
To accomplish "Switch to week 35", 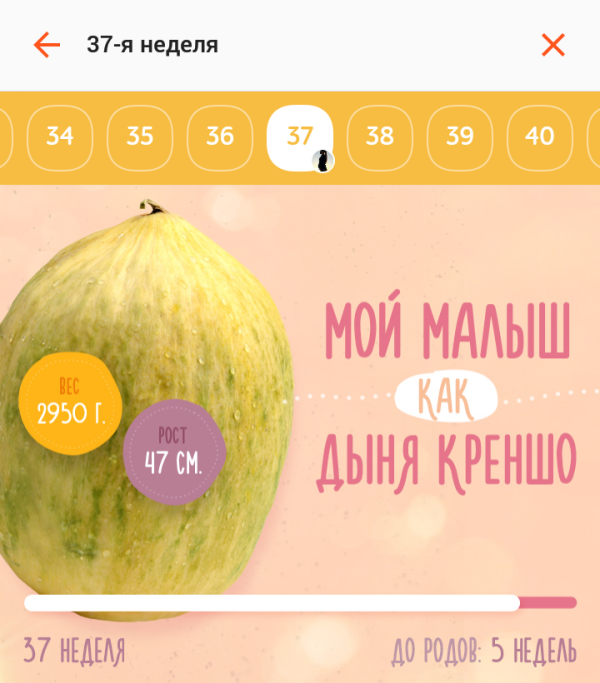I will pos(140,138).
